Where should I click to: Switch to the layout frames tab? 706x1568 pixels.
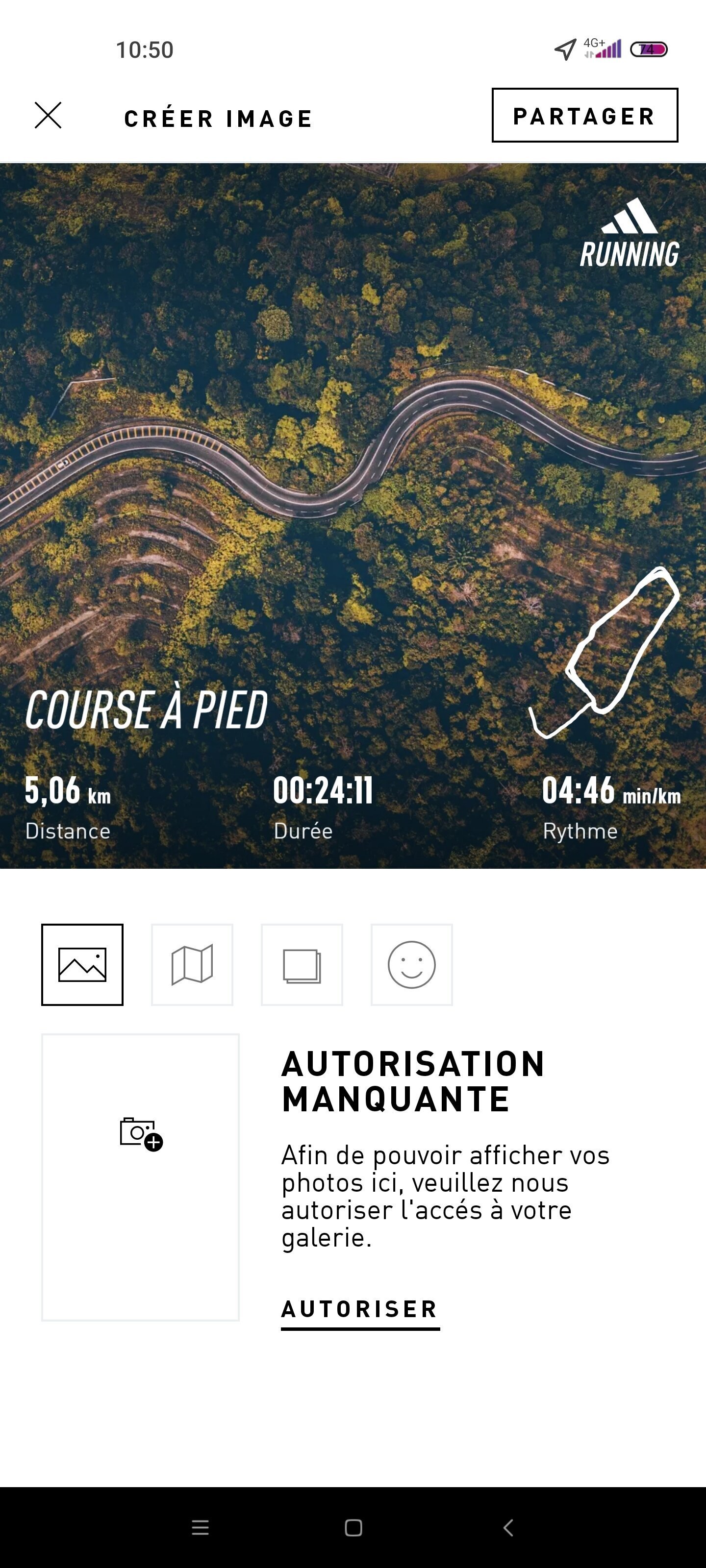pyautogui.click(x=302, y=964)
